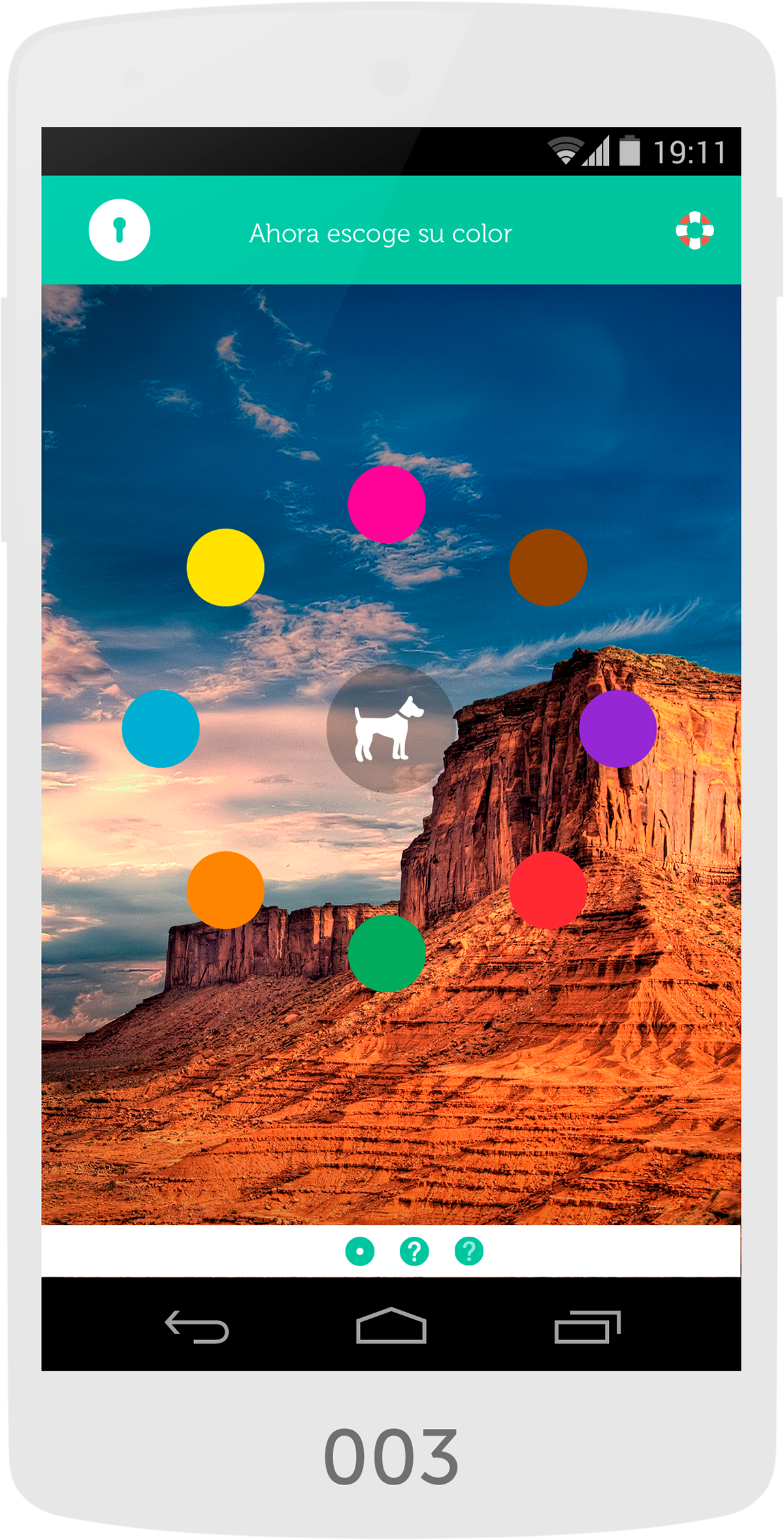Choose the purple color circle

(x=618, y=729)
